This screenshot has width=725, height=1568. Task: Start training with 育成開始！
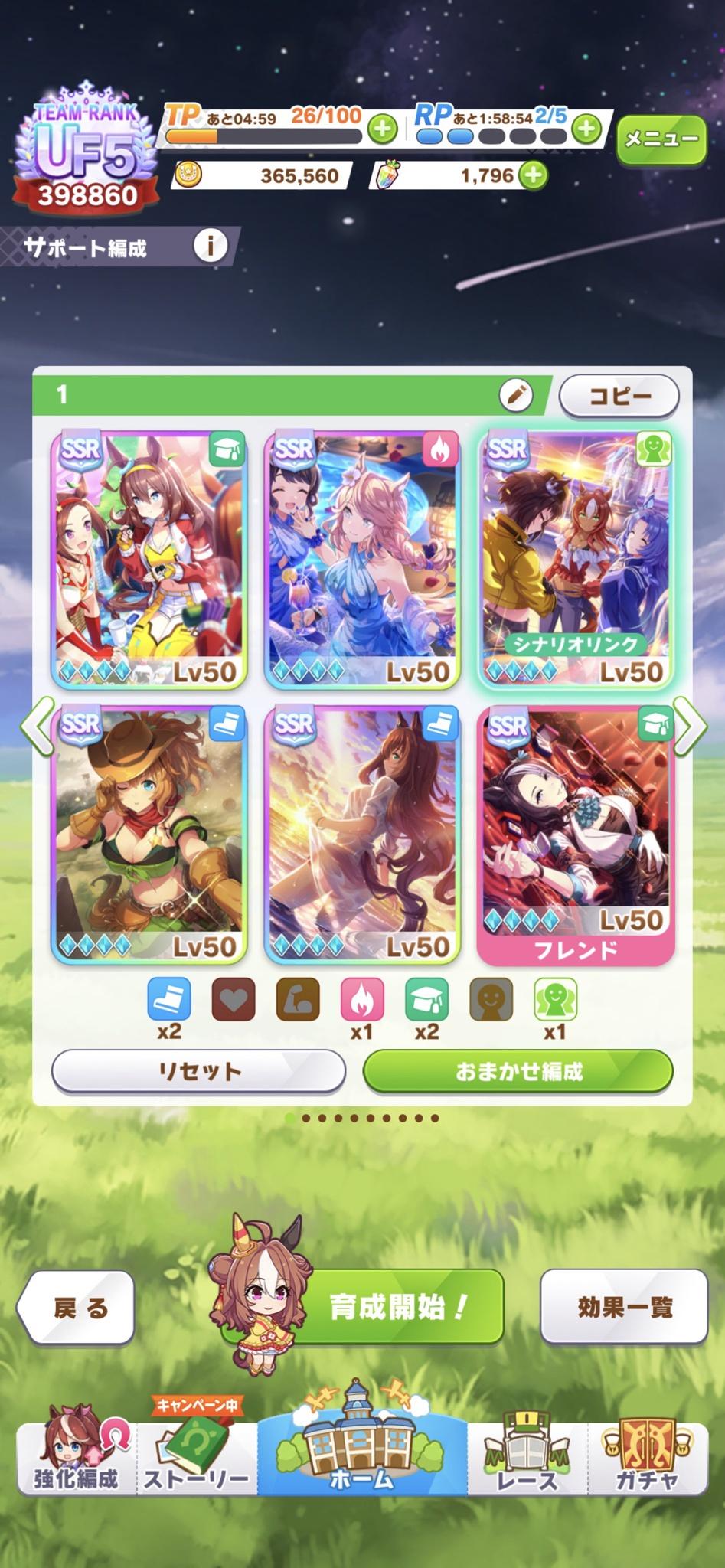[398, 1308]
